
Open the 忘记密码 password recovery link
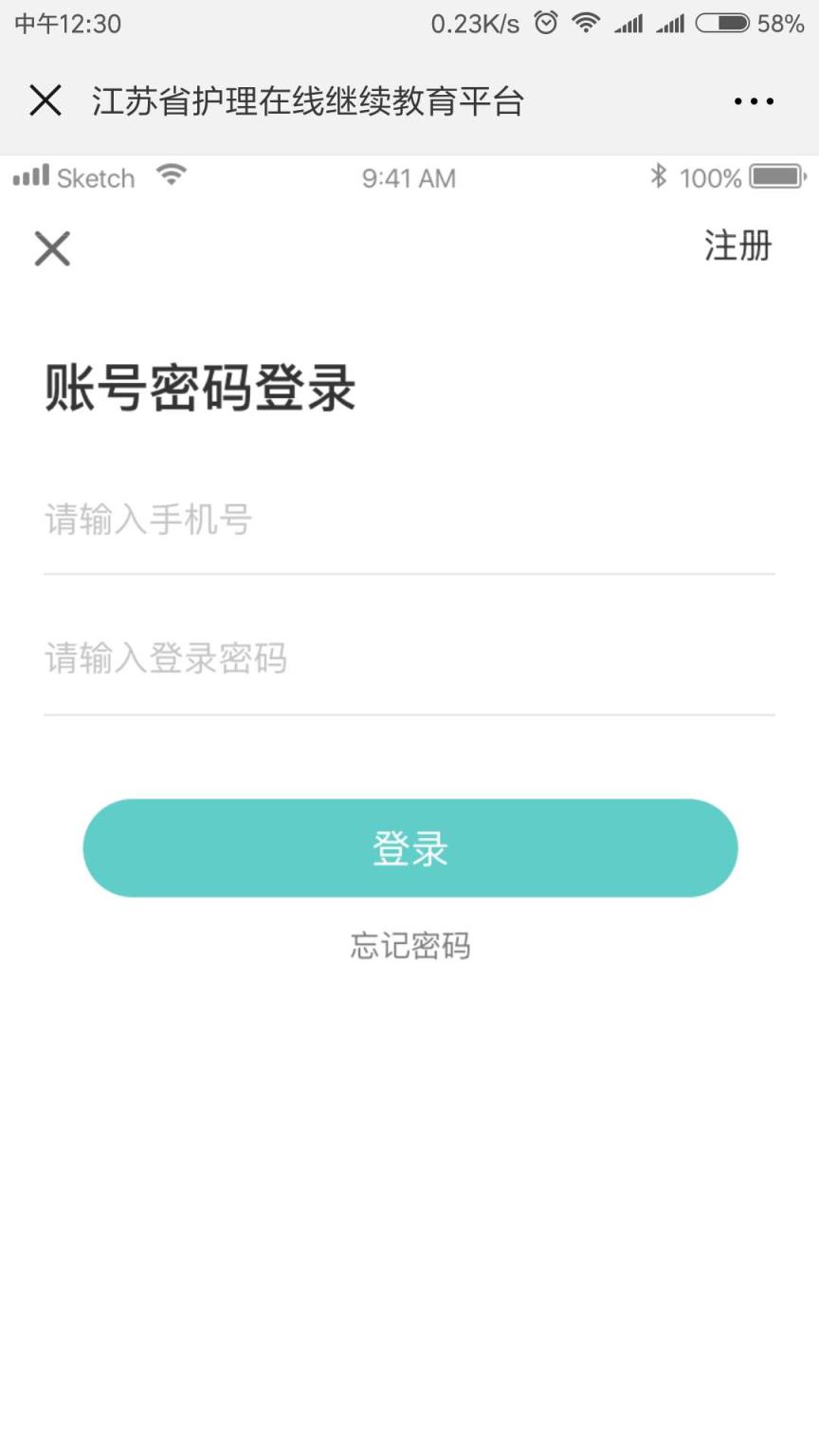409,945
